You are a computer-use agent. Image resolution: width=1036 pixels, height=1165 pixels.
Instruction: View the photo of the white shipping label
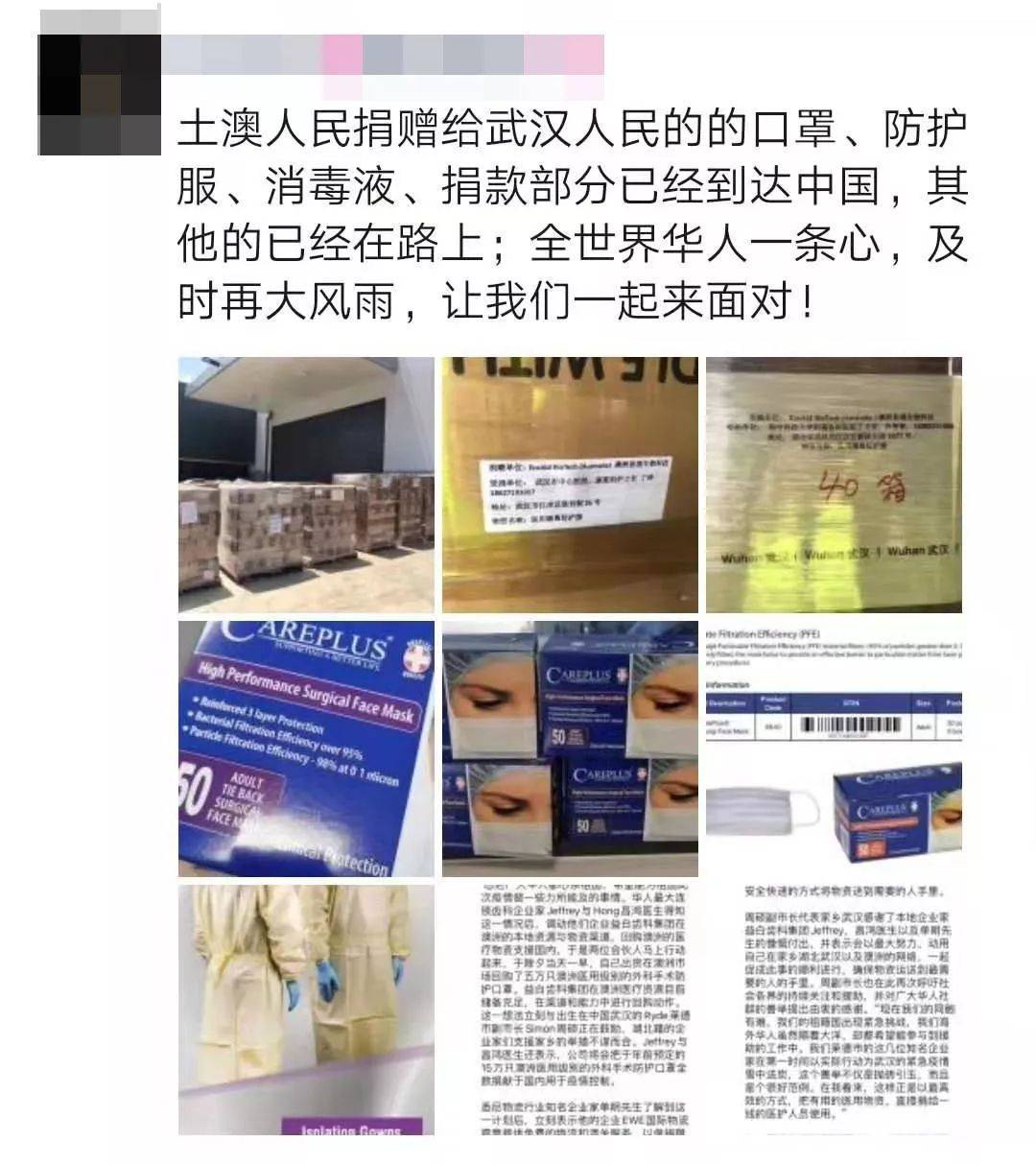coord(570,485)
